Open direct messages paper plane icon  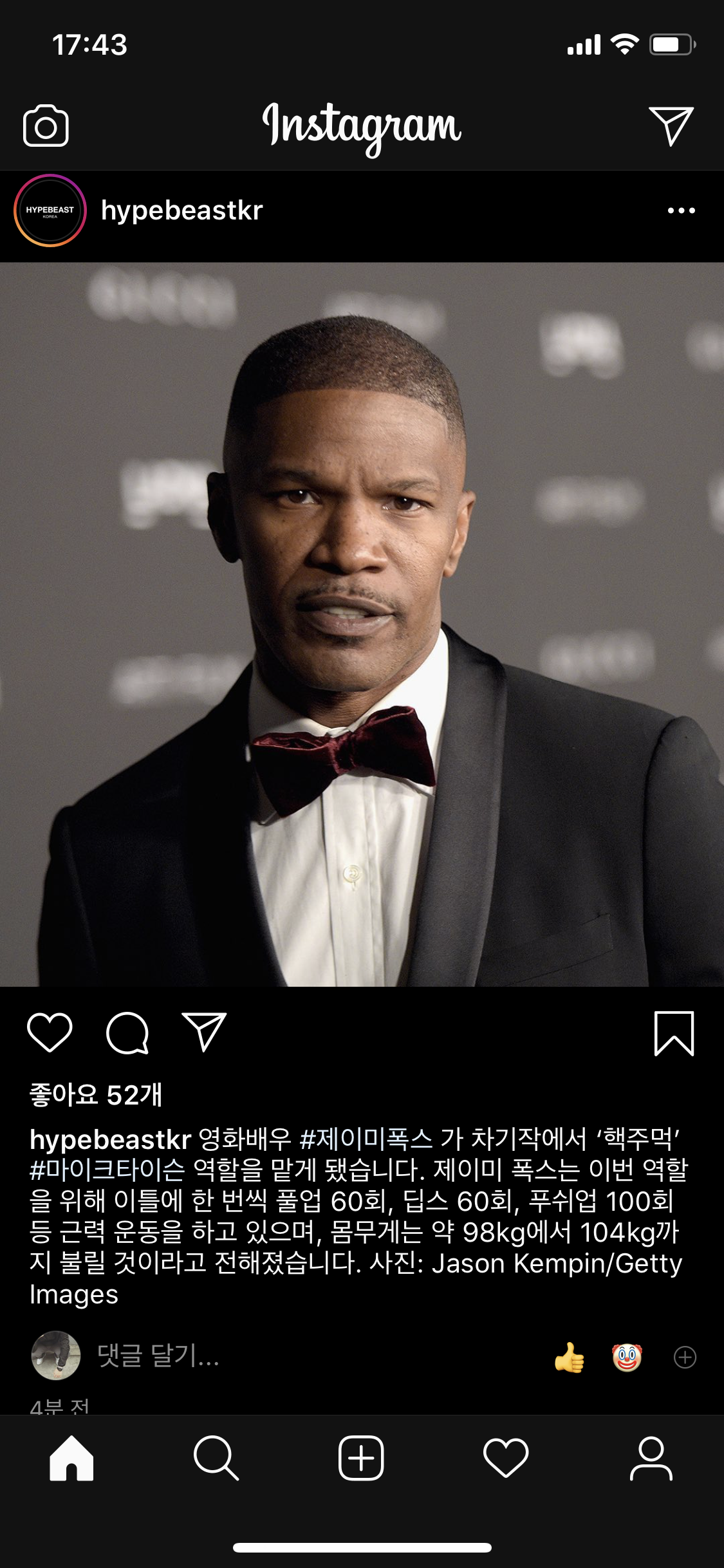click(x=671, y=126)
